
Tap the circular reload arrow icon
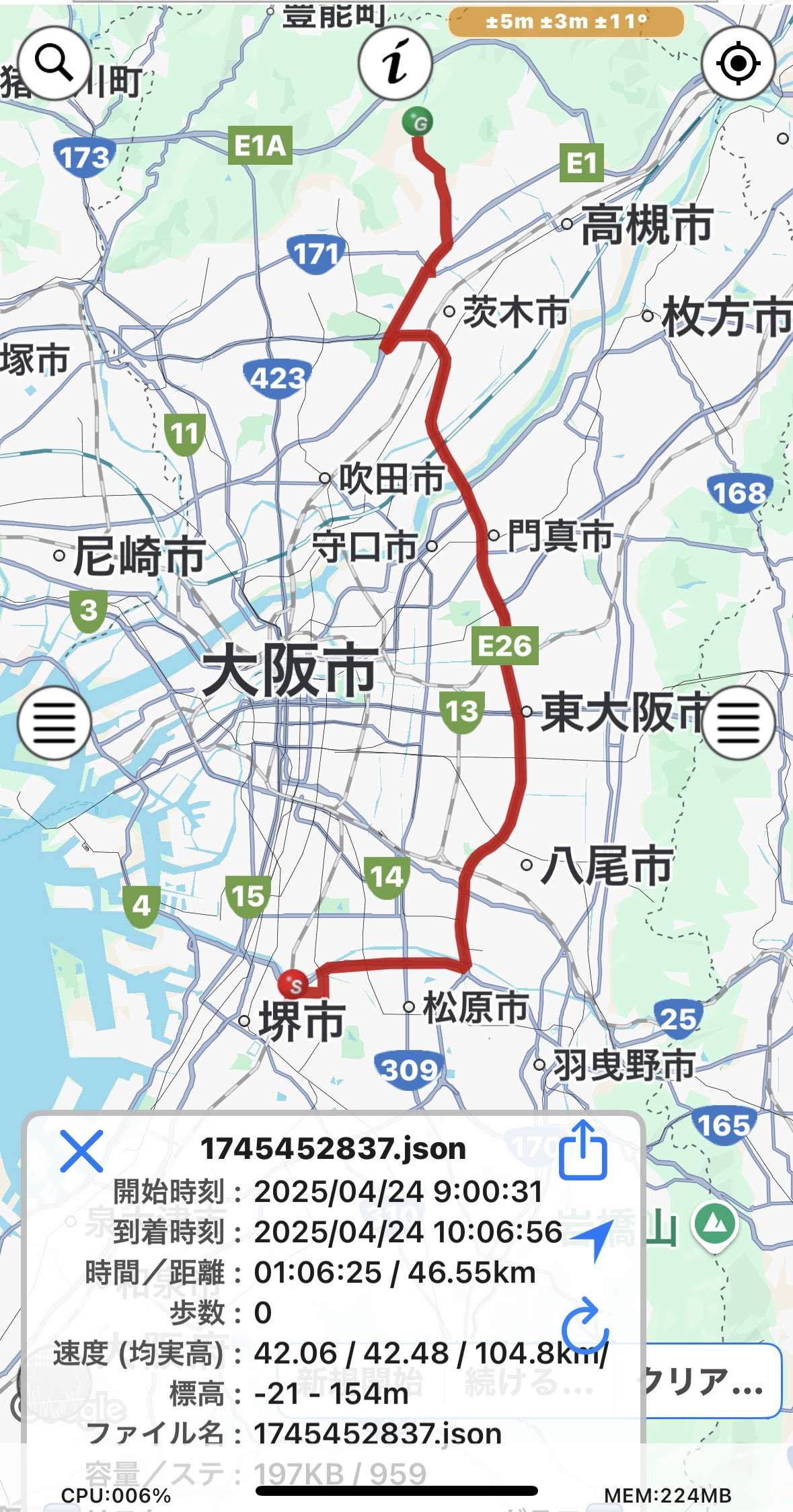pos(584,1324)
